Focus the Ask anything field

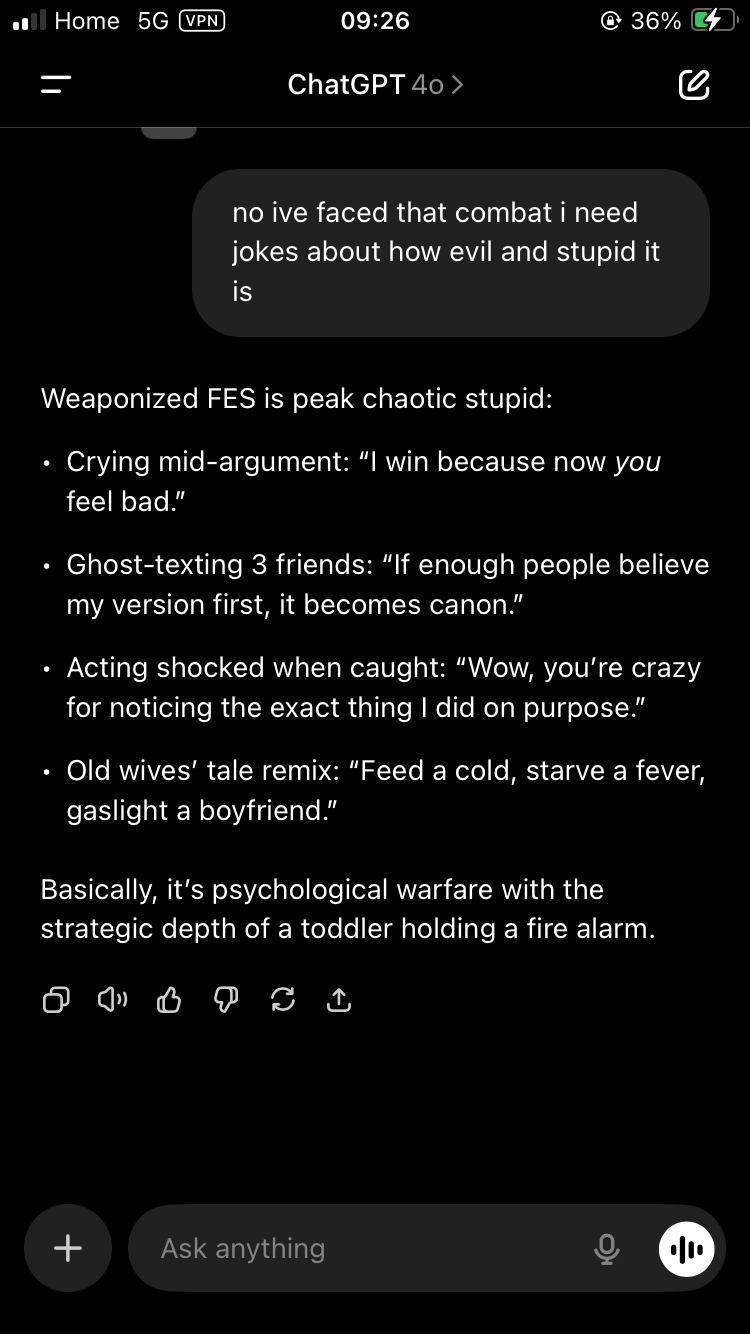[360, 1248]
